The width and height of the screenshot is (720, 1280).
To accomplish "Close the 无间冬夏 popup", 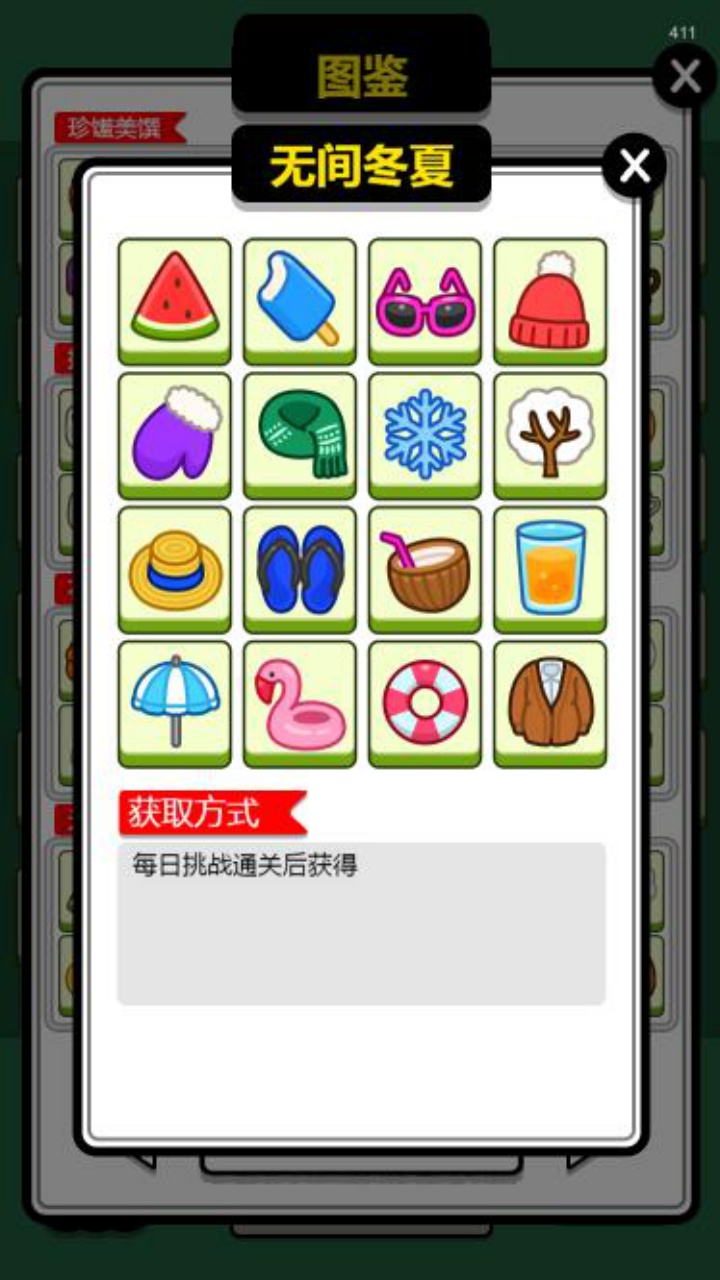I will [634, 166].
